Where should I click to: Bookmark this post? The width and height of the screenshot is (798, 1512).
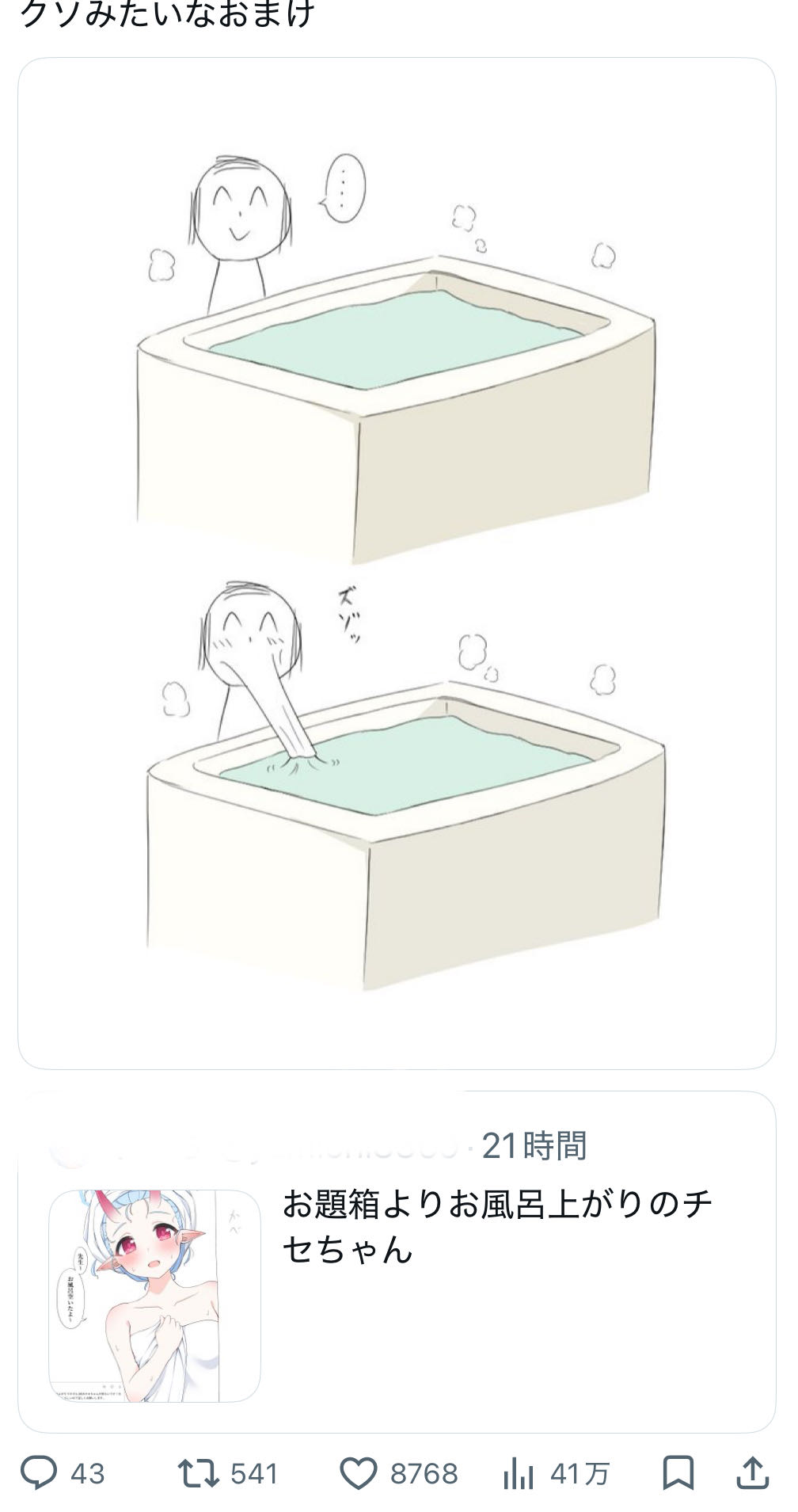pyautogui.click(x=678, y=1473)
